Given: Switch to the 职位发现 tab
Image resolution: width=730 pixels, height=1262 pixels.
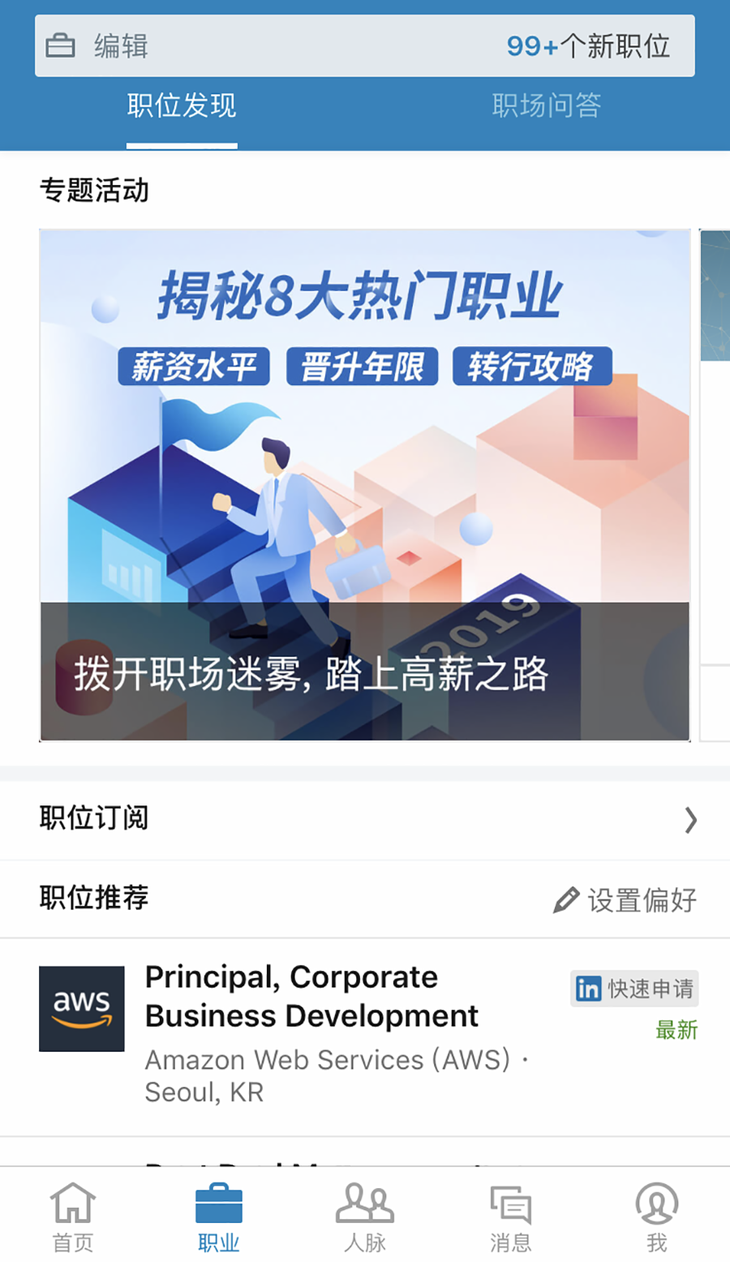Looking at the screenshot, I should (182, 106).
